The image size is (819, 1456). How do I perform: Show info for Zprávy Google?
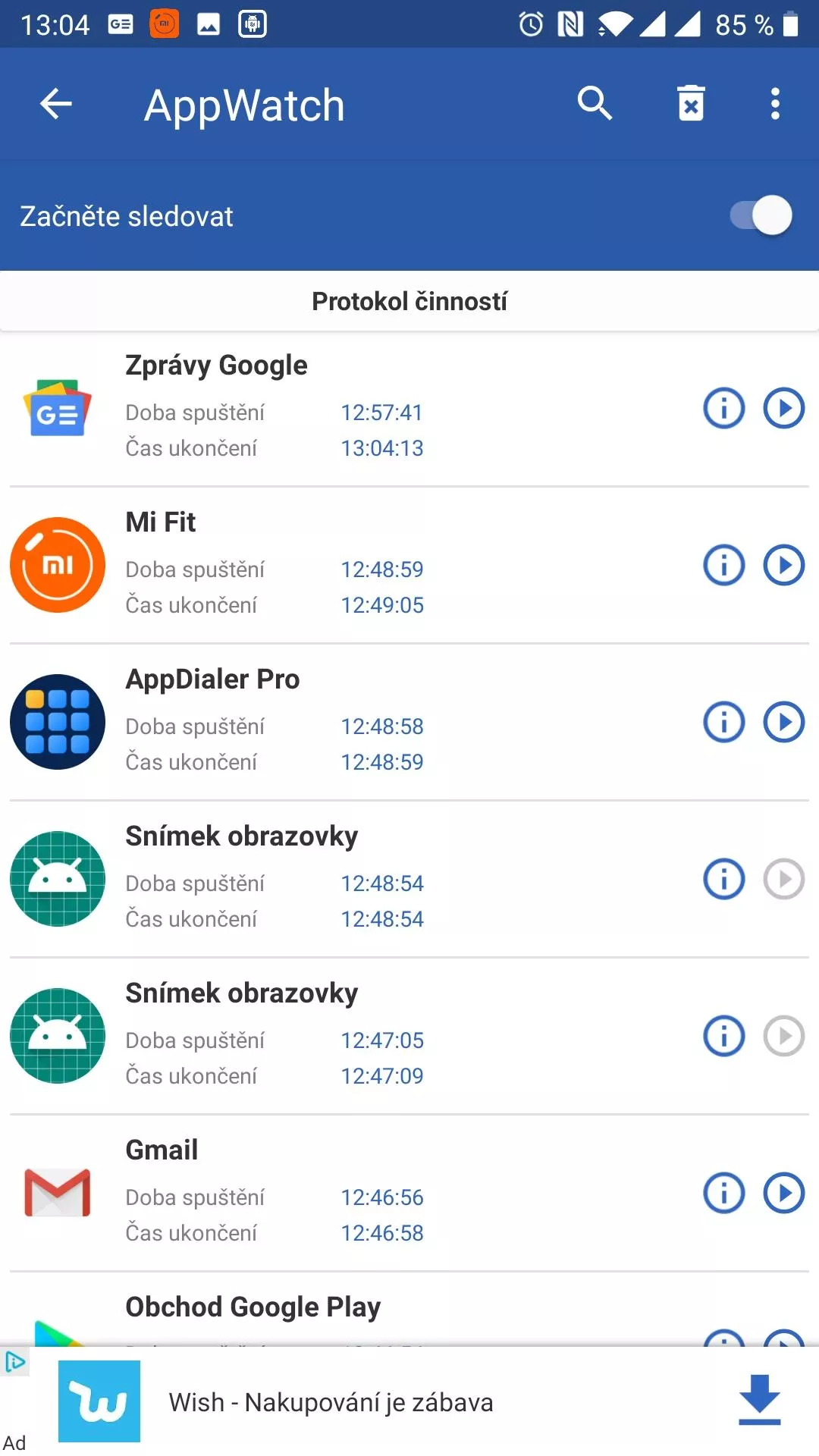point(724,408)
